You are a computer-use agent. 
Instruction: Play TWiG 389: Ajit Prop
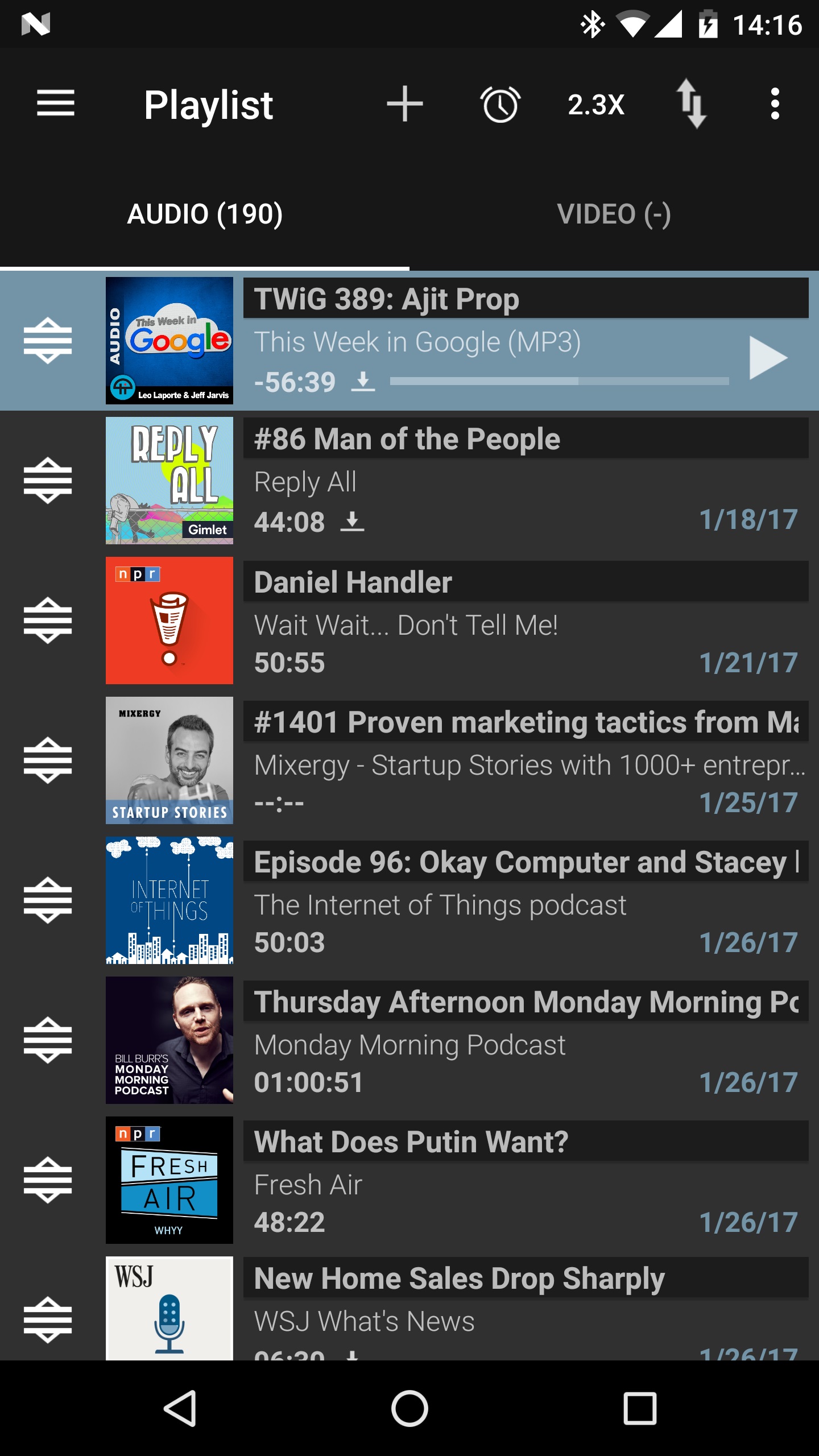[x=768, y=358]
